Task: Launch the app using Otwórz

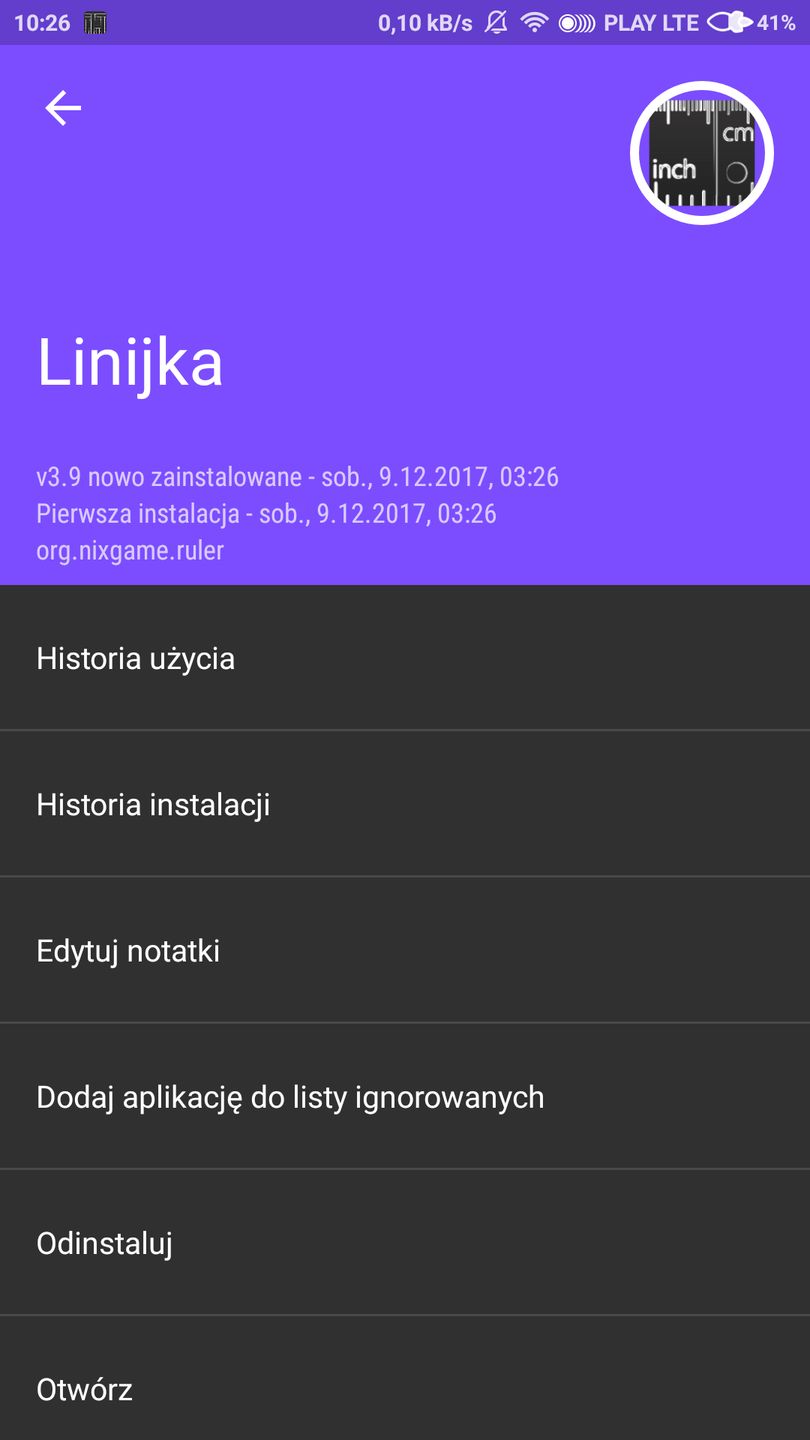Action: tap(84, 1388)
